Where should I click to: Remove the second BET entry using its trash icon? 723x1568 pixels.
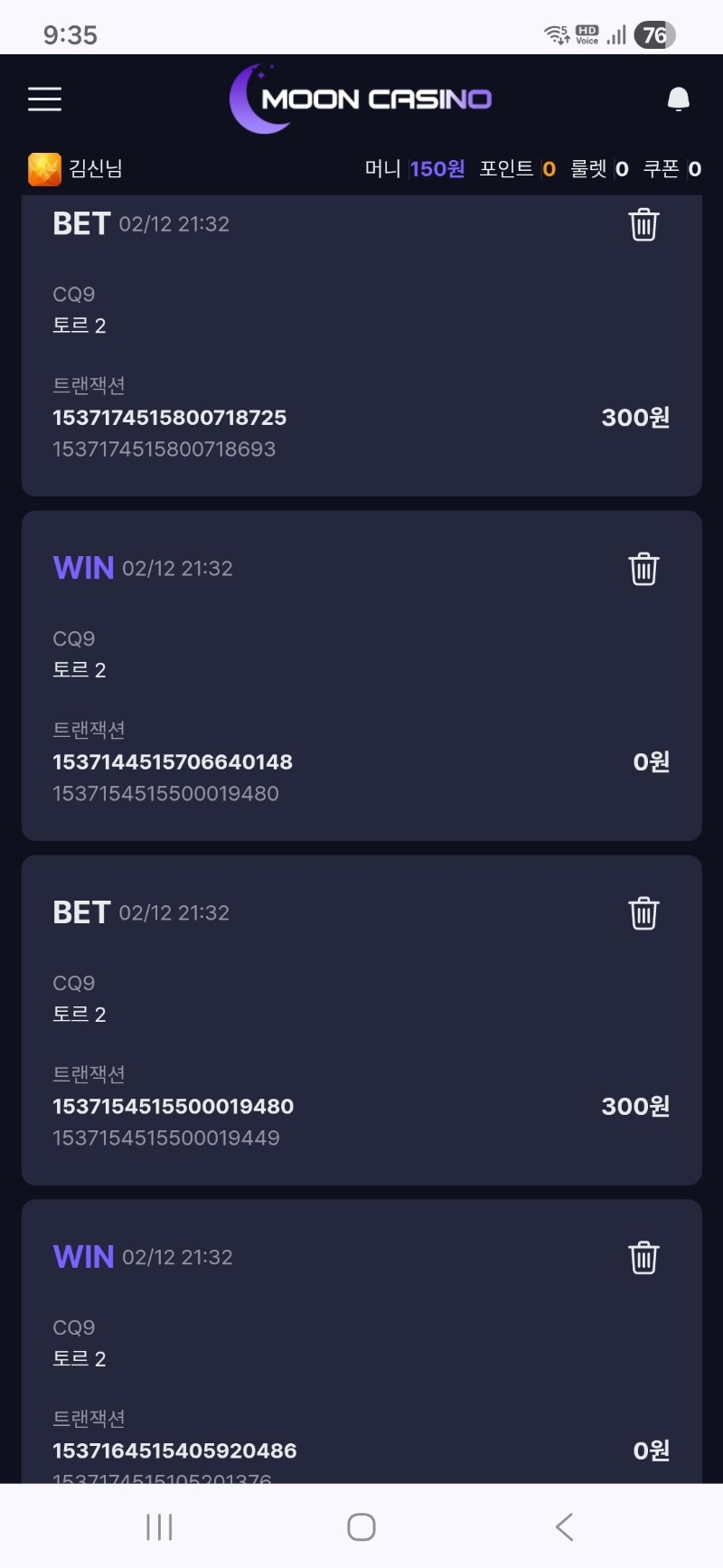643,913
